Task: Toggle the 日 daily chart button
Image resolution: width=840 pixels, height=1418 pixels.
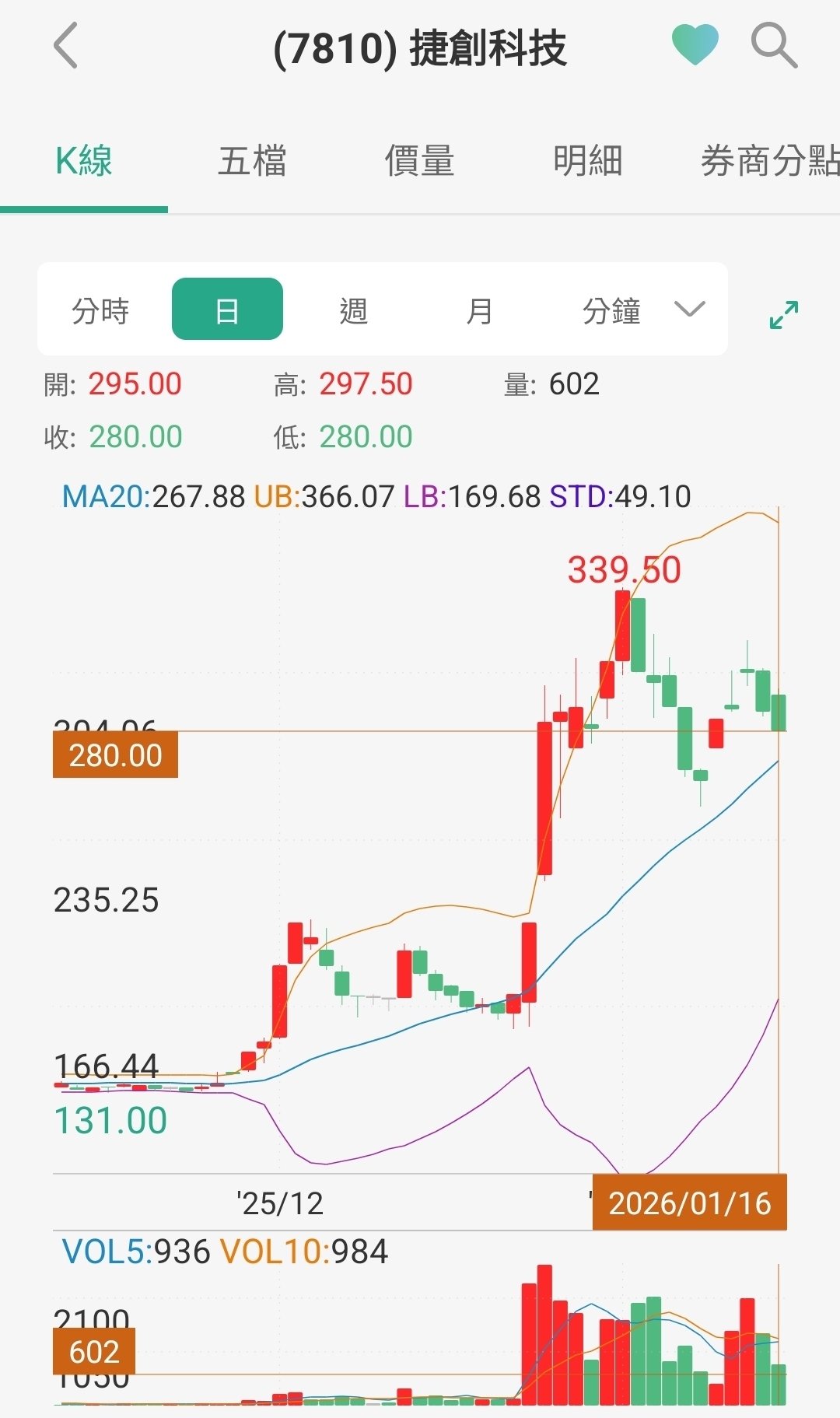Action: point(227,308)
